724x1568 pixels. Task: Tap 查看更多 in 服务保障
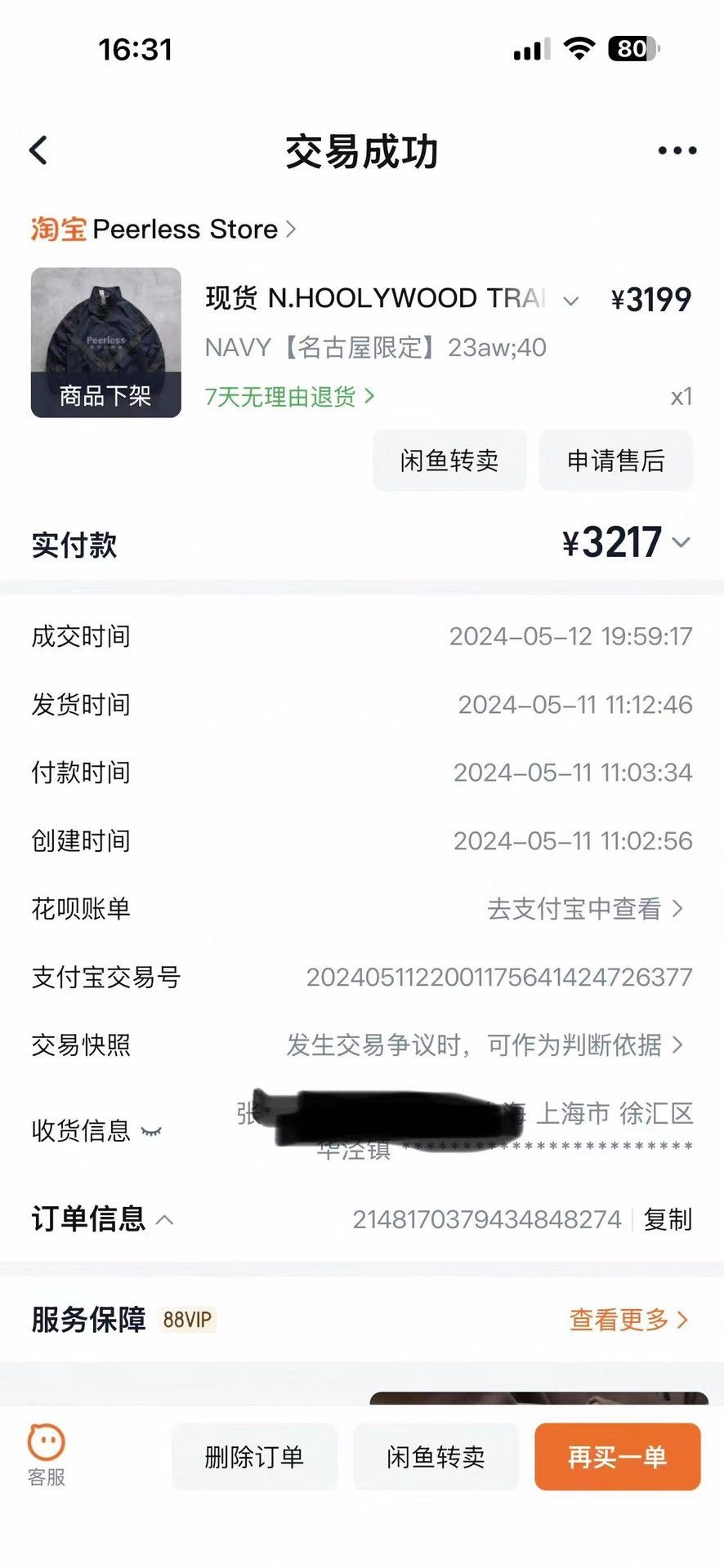[x=628, y=1320]
